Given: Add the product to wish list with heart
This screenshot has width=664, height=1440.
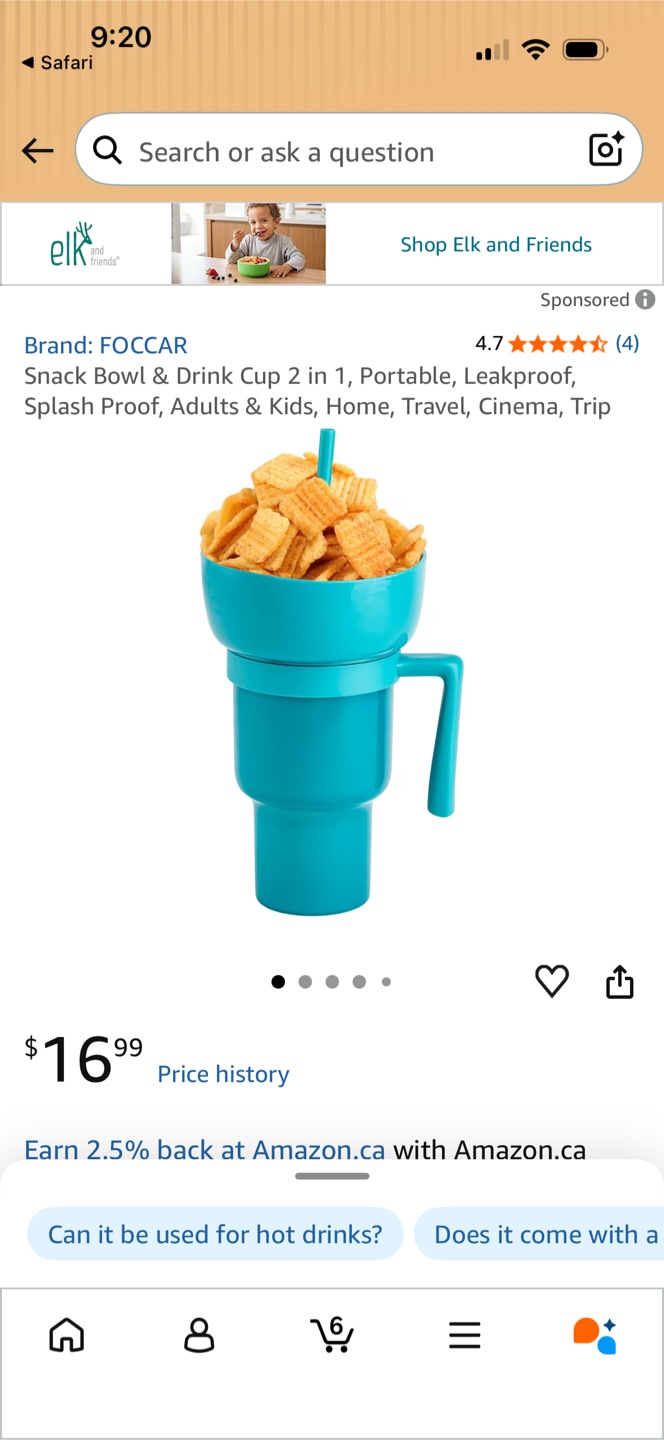Looking at the screenshot, I should pyautogui.click(x=552, y=981).
